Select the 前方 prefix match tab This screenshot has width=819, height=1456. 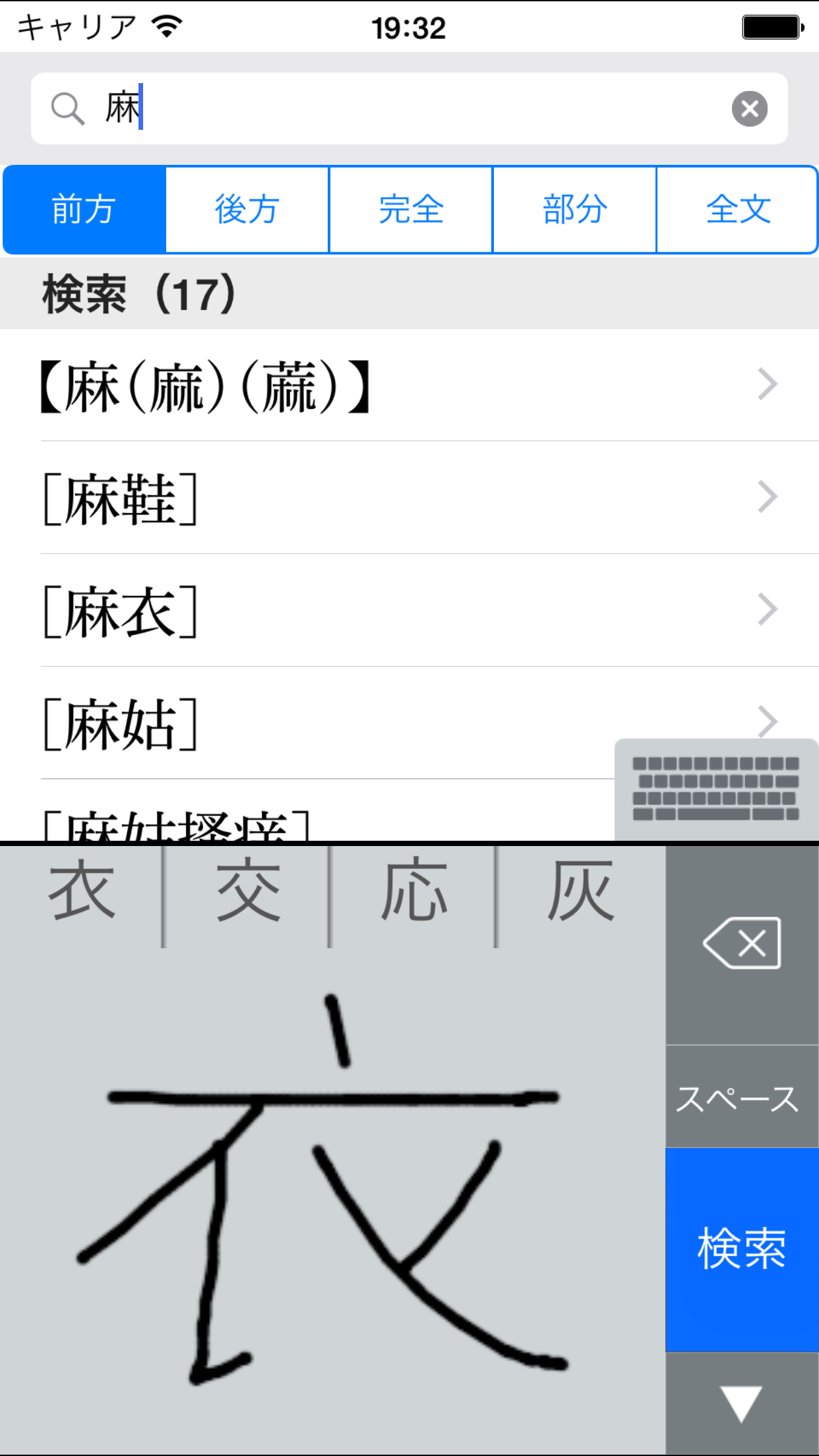click(x=84, y=210)
